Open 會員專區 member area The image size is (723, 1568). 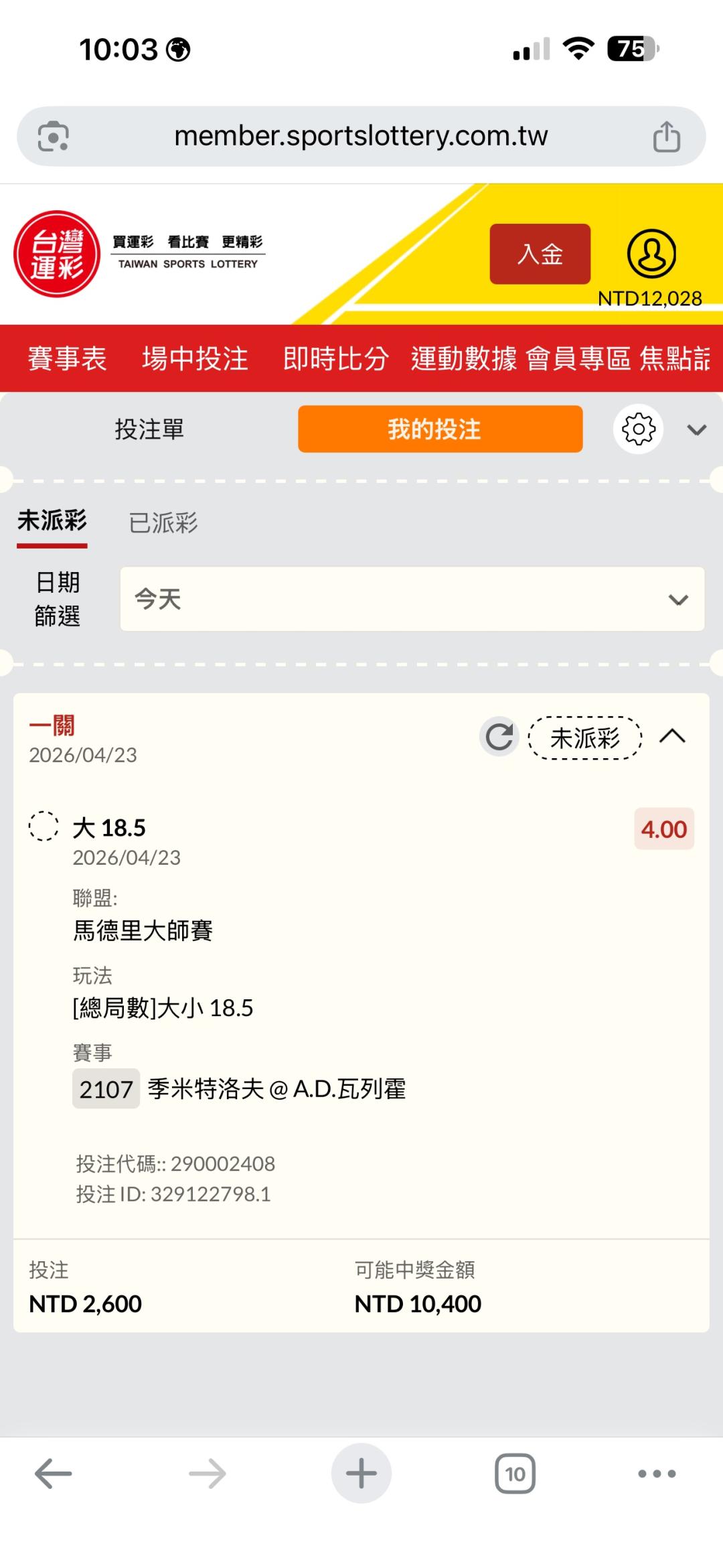pos(578,358)
